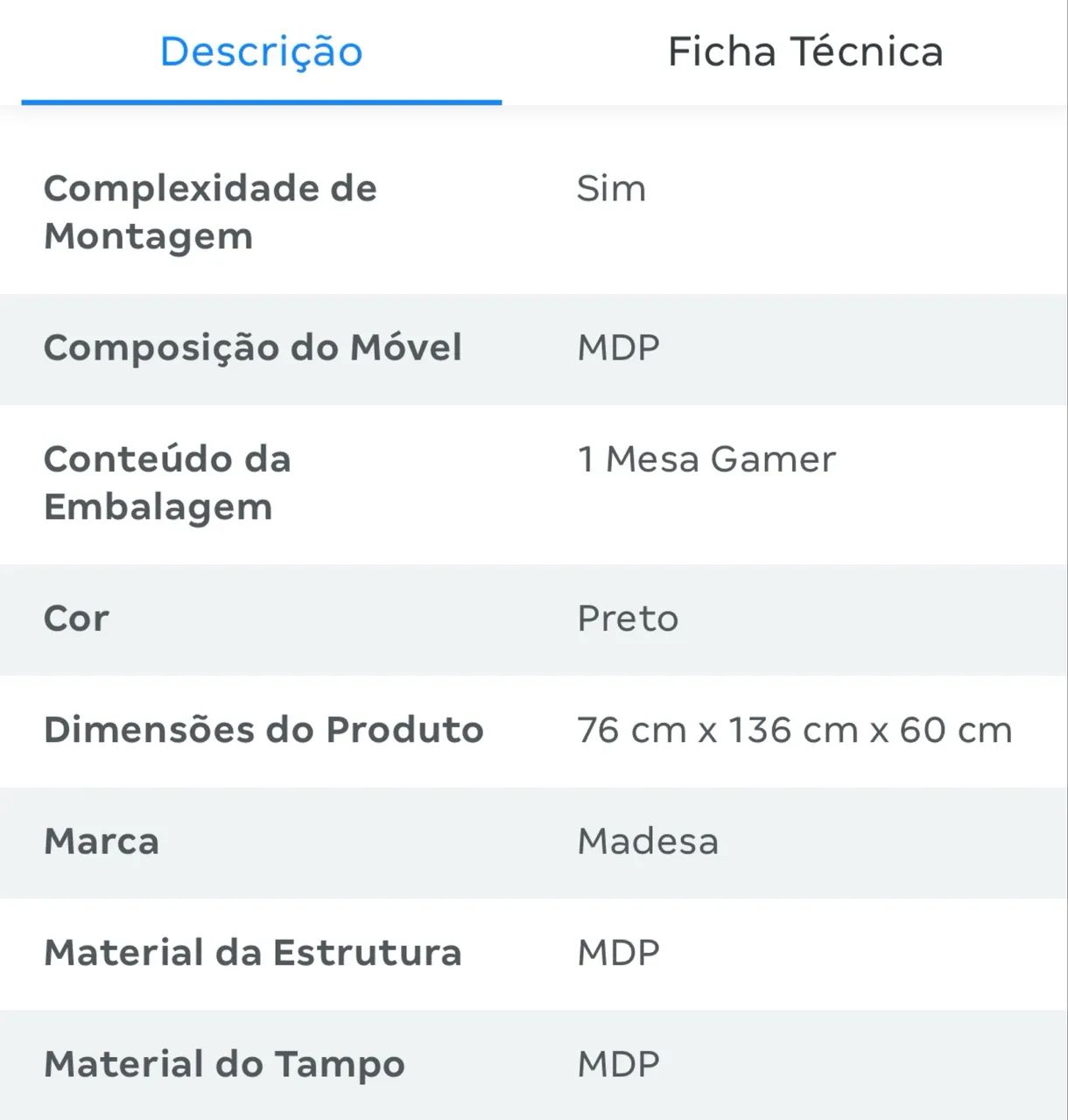Click the Cor row label
Viewport: 1068px width, 1120px height.
[75, 619]
